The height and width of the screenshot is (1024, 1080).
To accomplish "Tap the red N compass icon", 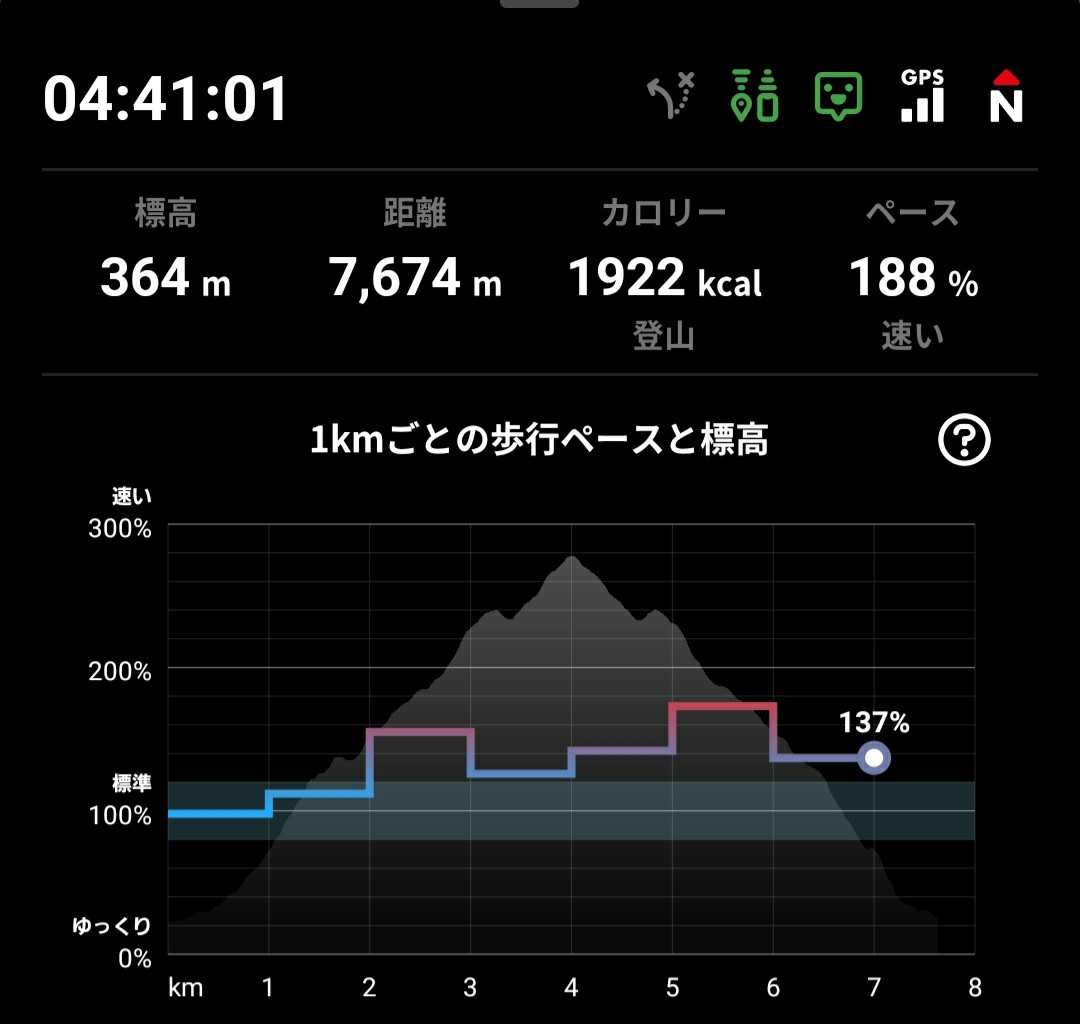I will coord(1006,97).
